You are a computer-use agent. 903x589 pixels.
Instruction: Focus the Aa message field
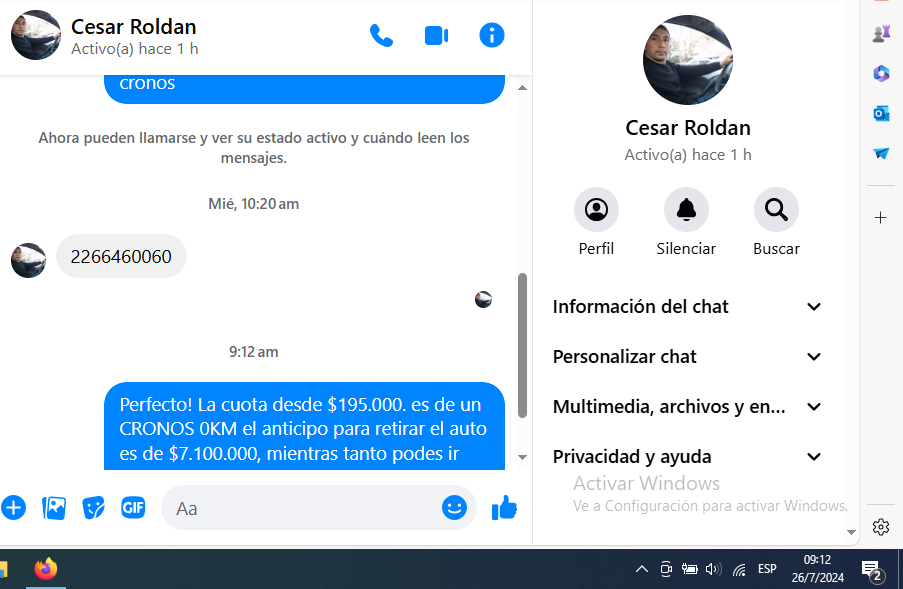300,508
